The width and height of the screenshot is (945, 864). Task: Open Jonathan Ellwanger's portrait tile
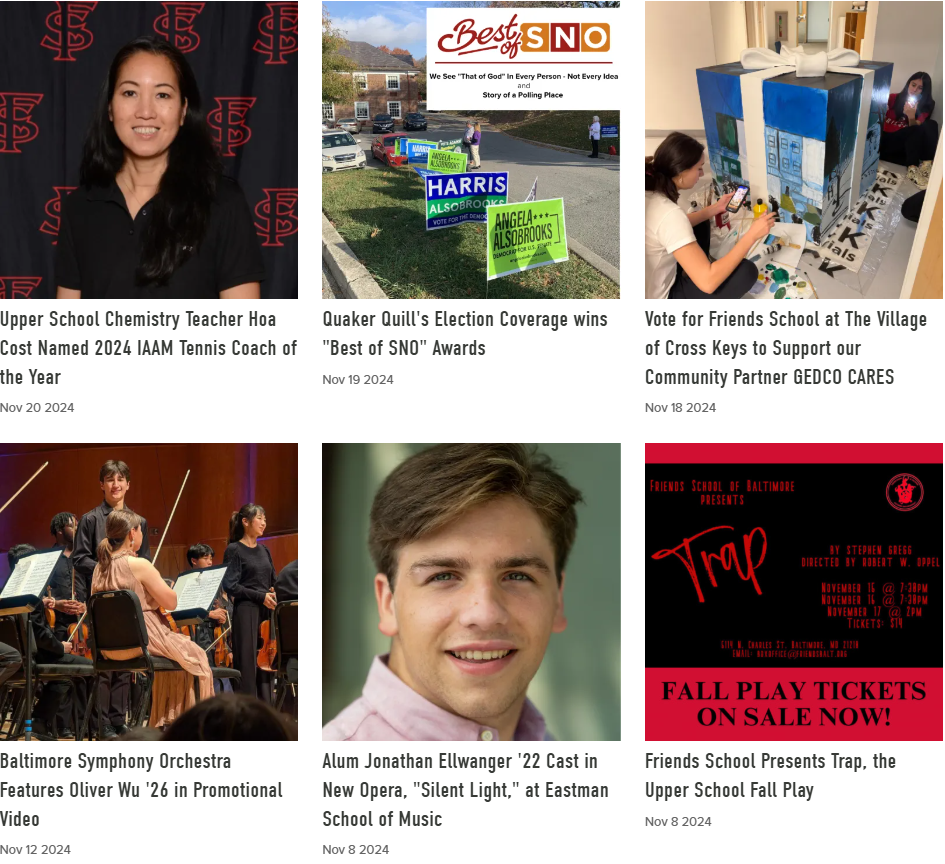470,592
